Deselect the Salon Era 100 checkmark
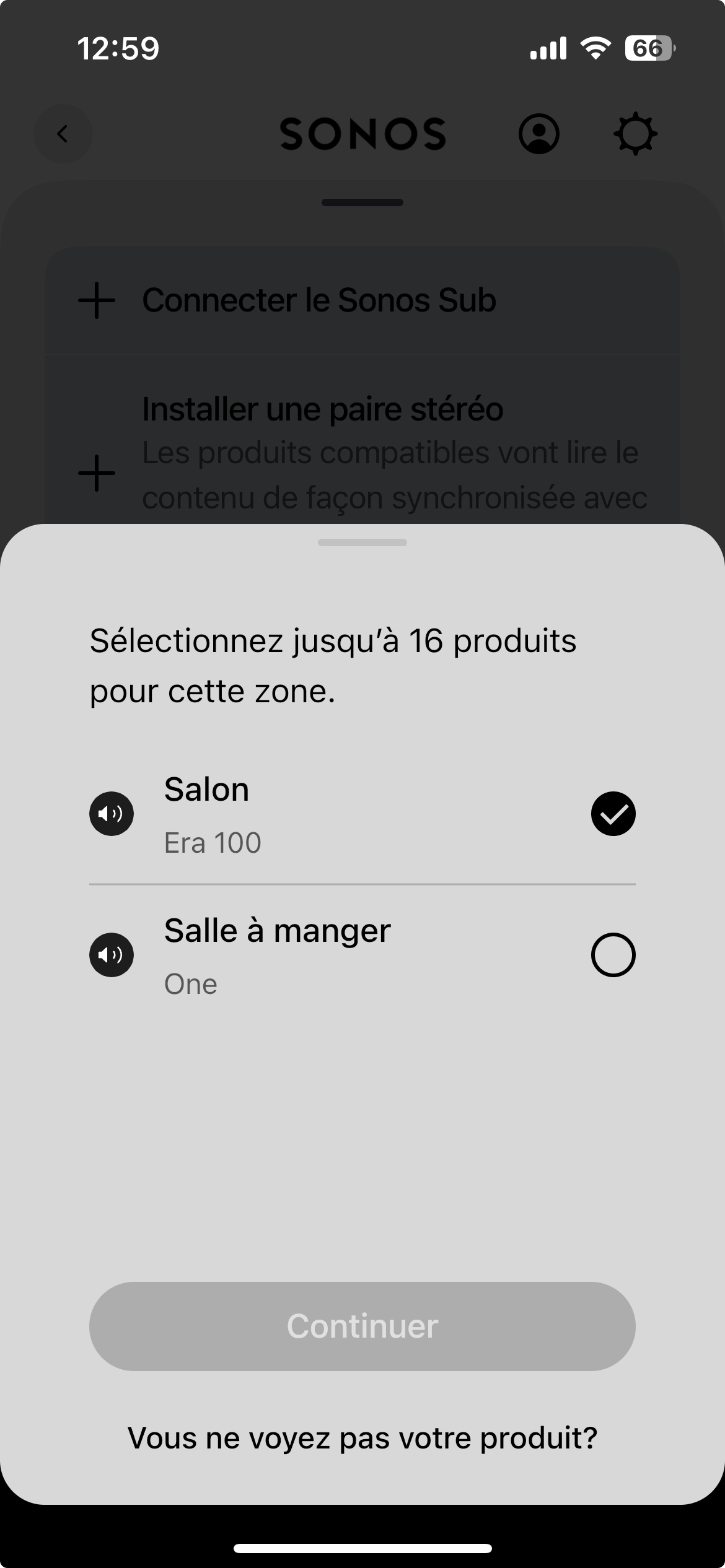This screenshot has height=1568, width=725. [x=613, y=814]
